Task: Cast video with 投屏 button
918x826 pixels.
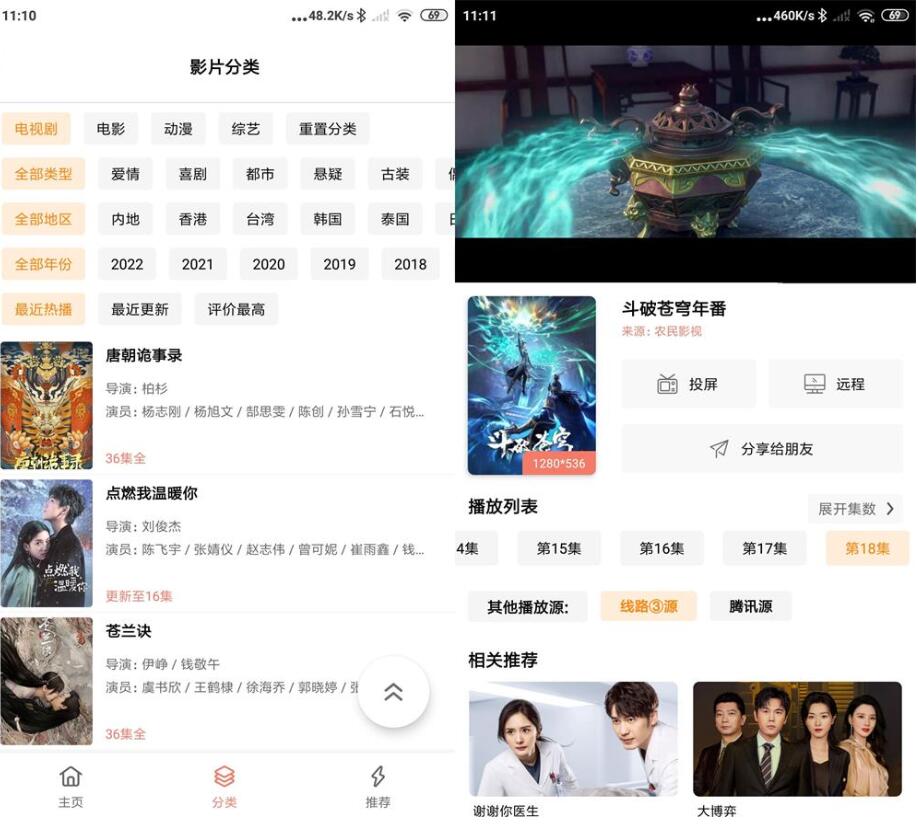Action: 689,384
